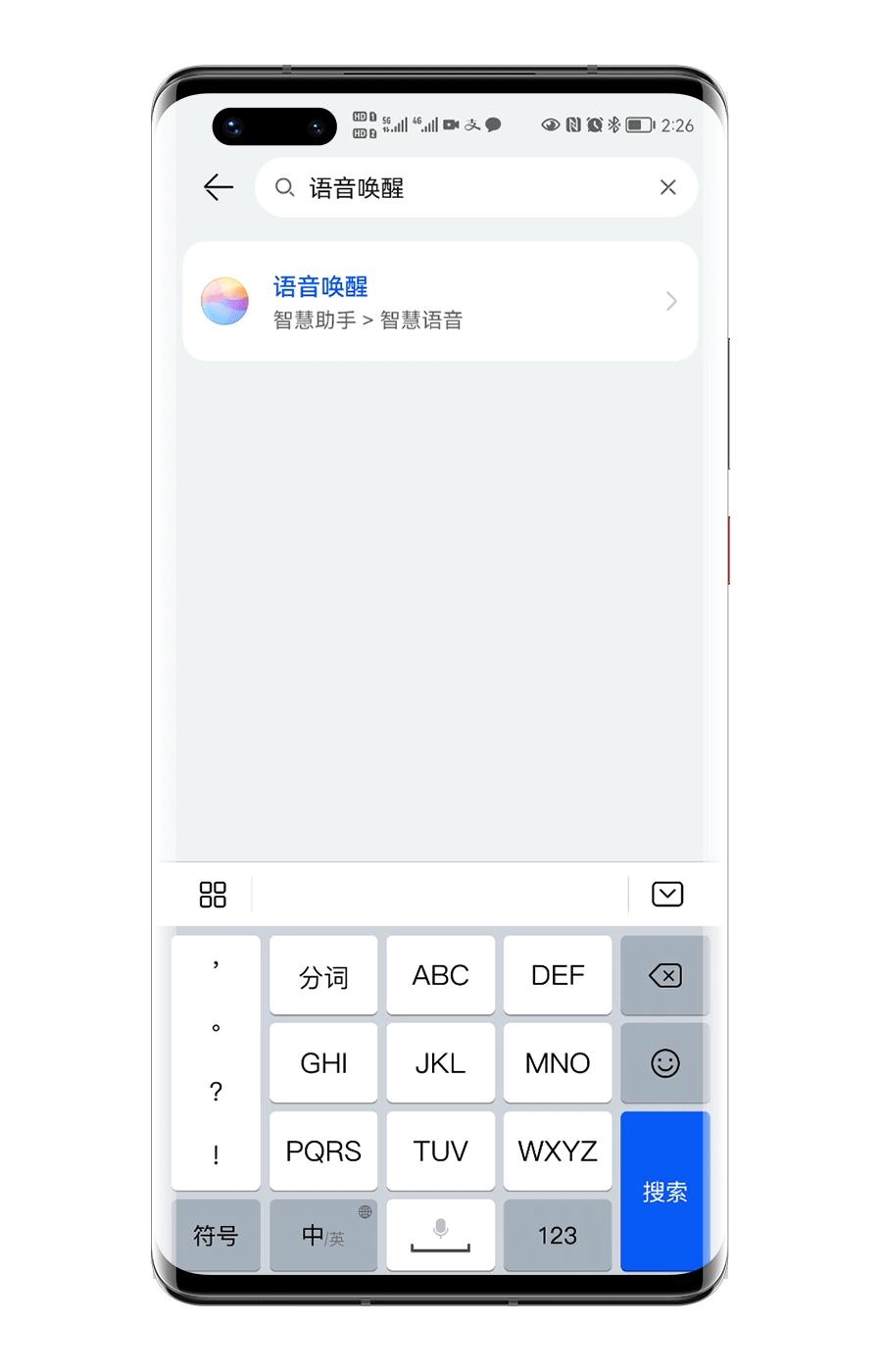Screen dimensions: 882x1372
Task: Switch between Chinese and English with 中/英 key
Action: (323, 1235)
